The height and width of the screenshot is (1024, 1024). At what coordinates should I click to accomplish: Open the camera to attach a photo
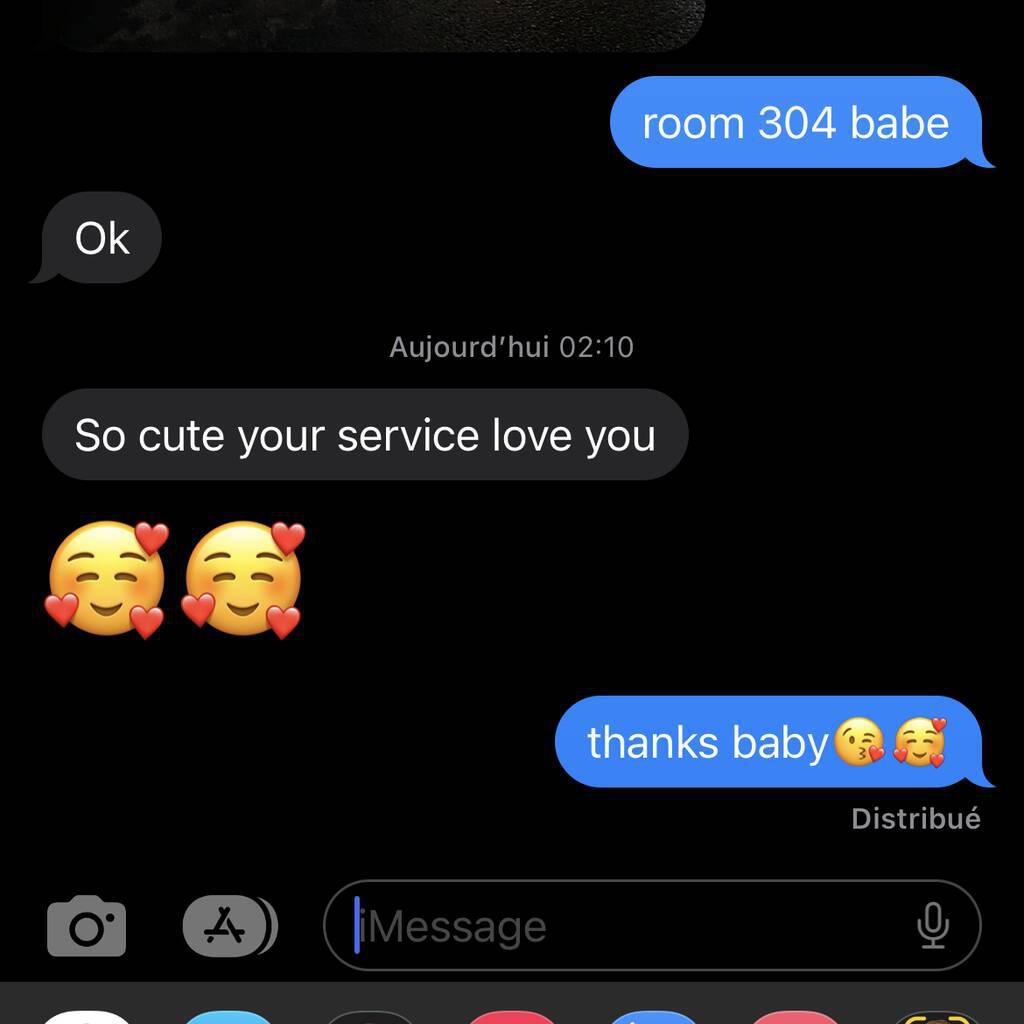click(x=87, y=927)
